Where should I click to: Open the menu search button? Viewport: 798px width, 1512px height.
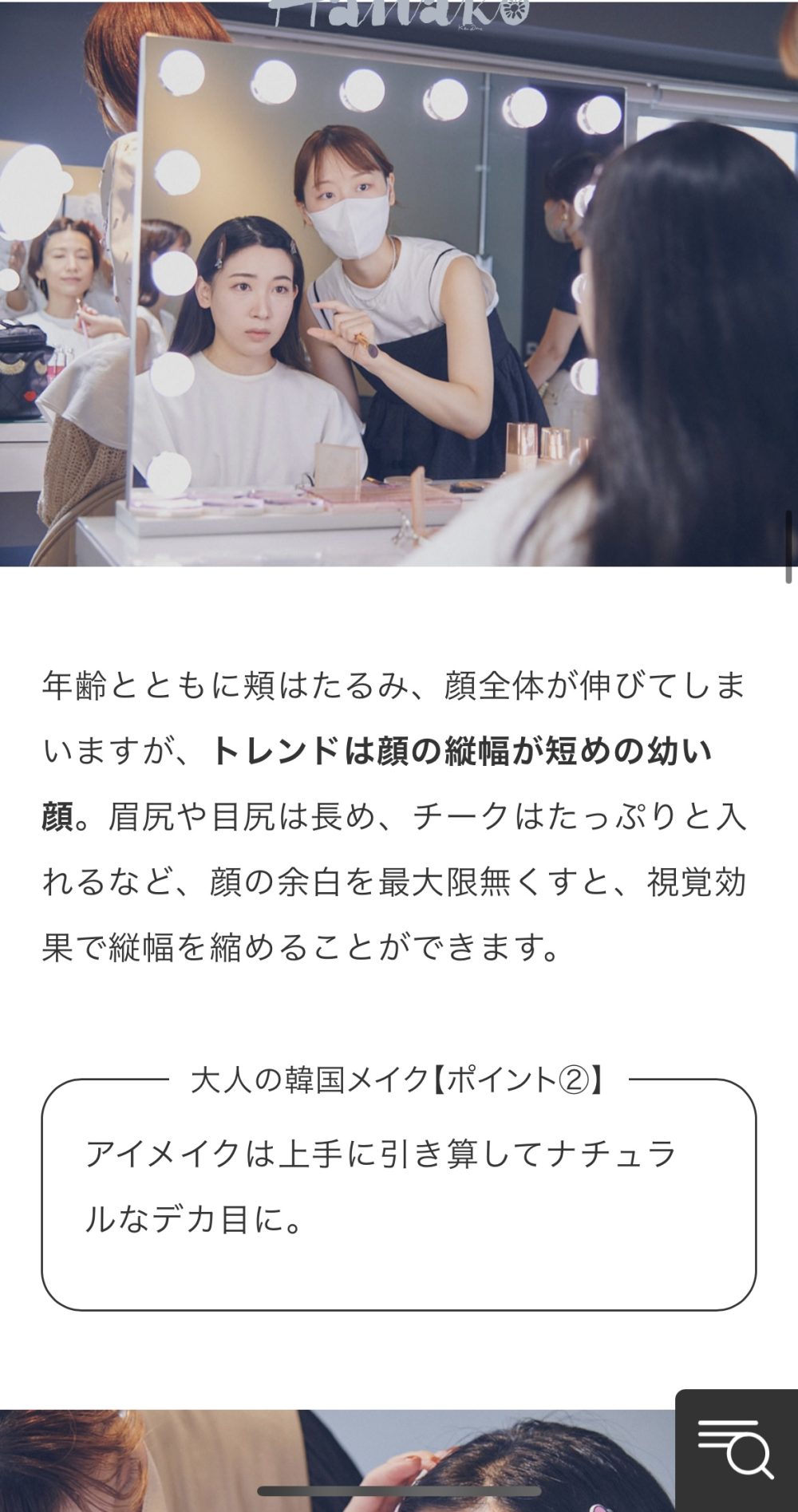(737, 1450)
